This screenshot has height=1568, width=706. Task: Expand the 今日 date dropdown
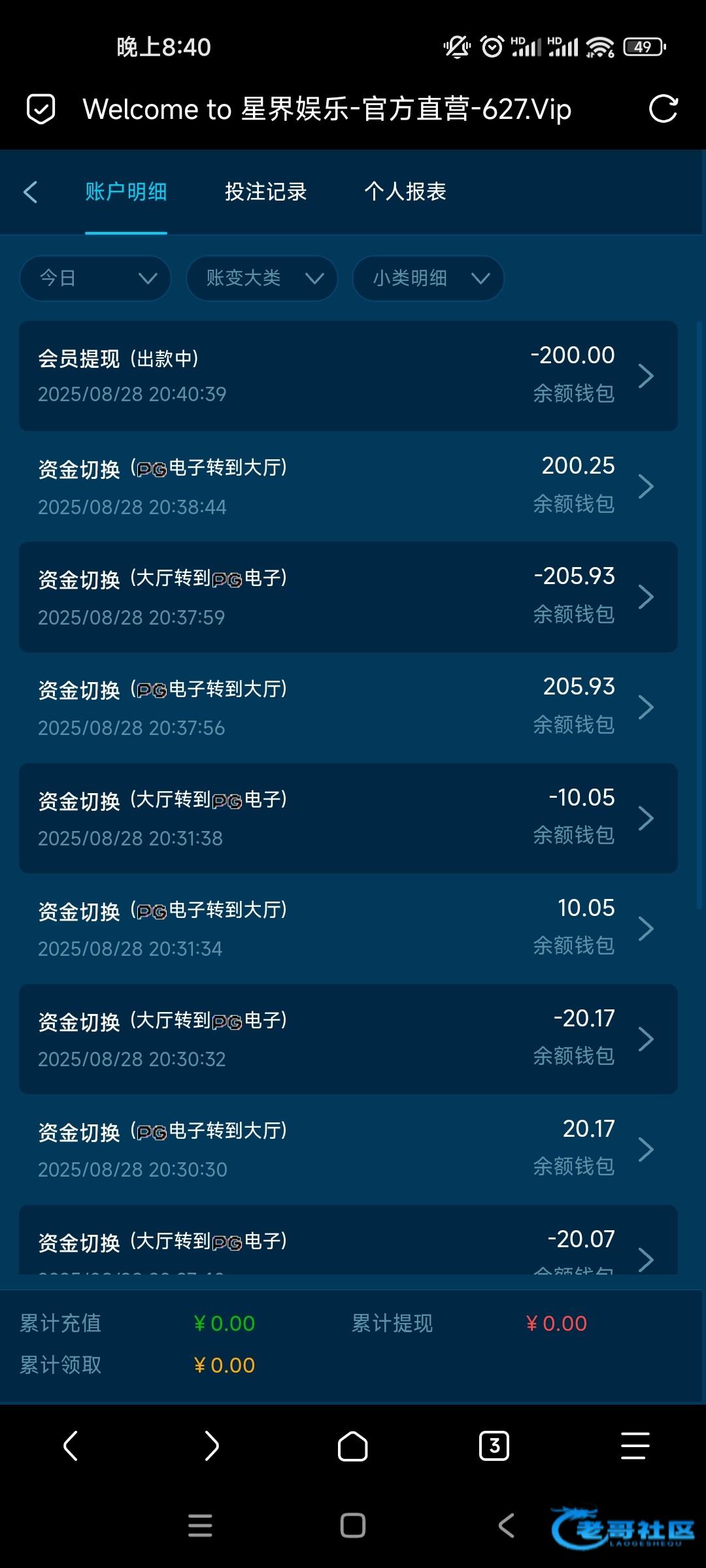tap(95, 278)
